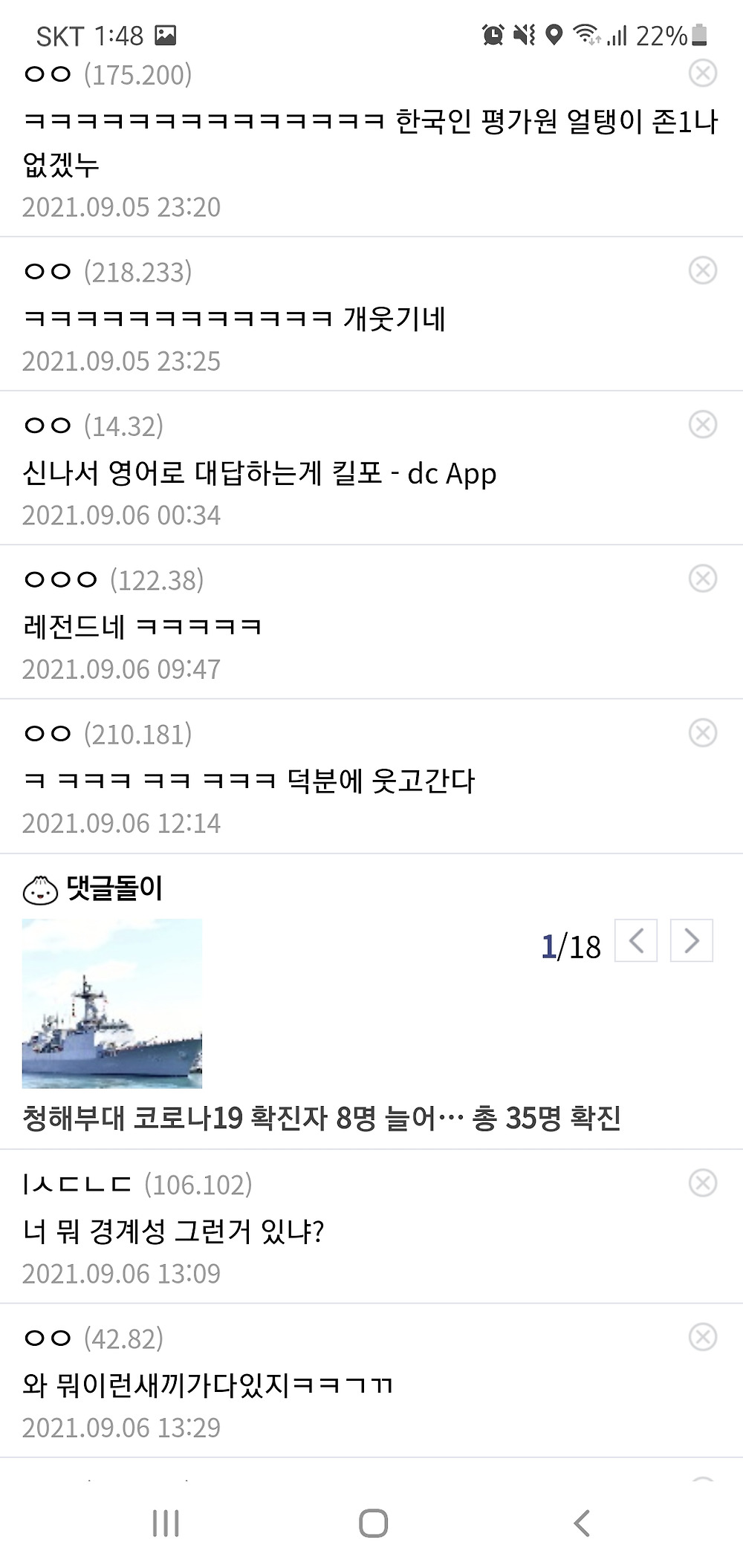Go back with the system back button
The image size is (743, 1568).
(582, 1523)
